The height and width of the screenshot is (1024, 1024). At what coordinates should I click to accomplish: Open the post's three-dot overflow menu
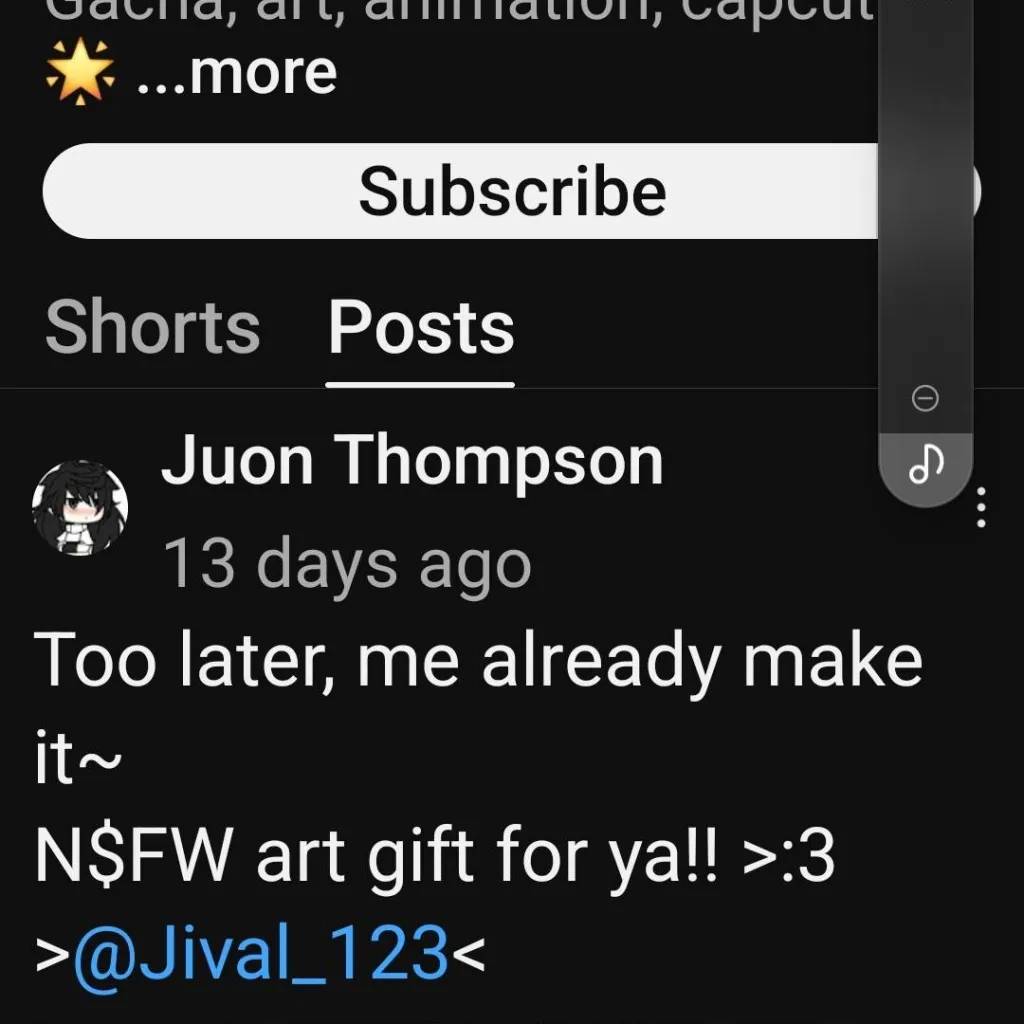[x=981, y=508]
